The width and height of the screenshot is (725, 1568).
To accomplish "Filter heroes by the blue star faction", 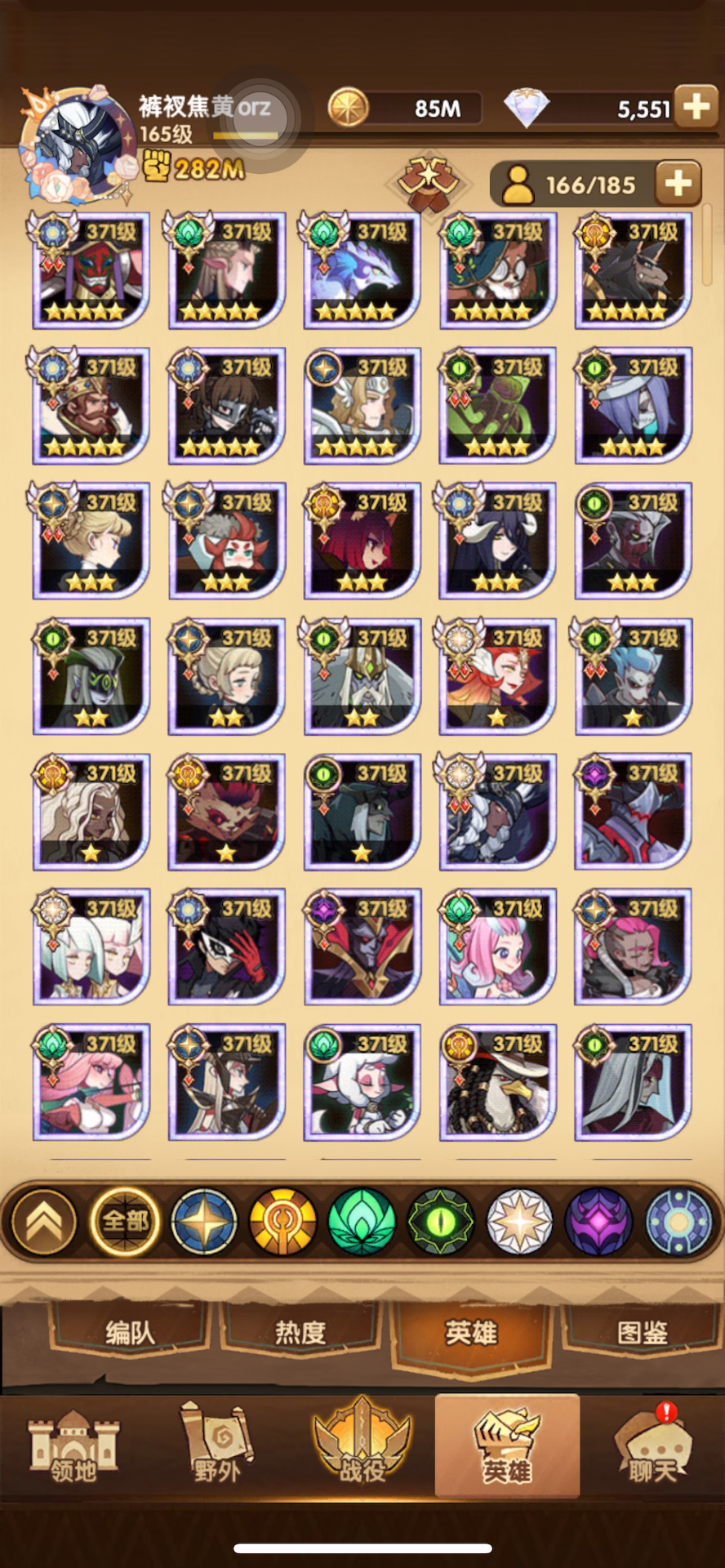I will click(x=204, y=1222).
